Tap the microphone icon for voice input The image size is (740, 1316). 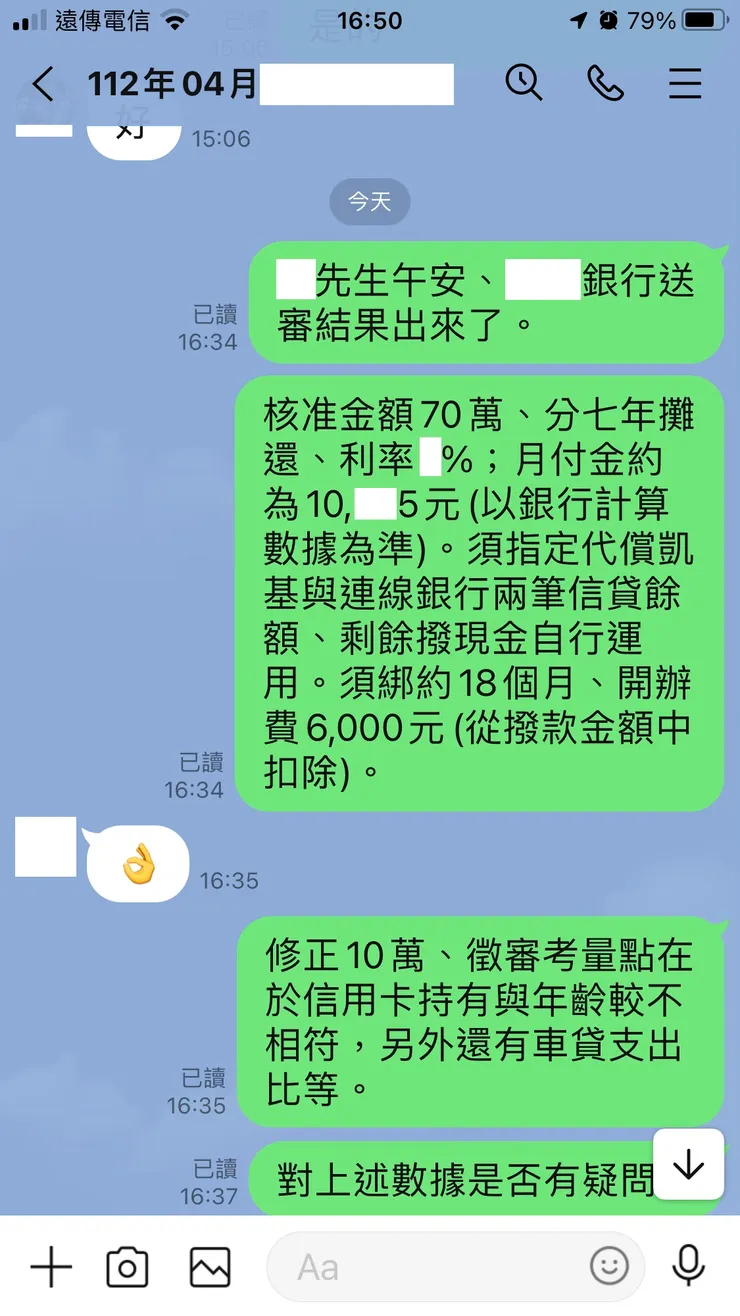[x=688, y=1266]
